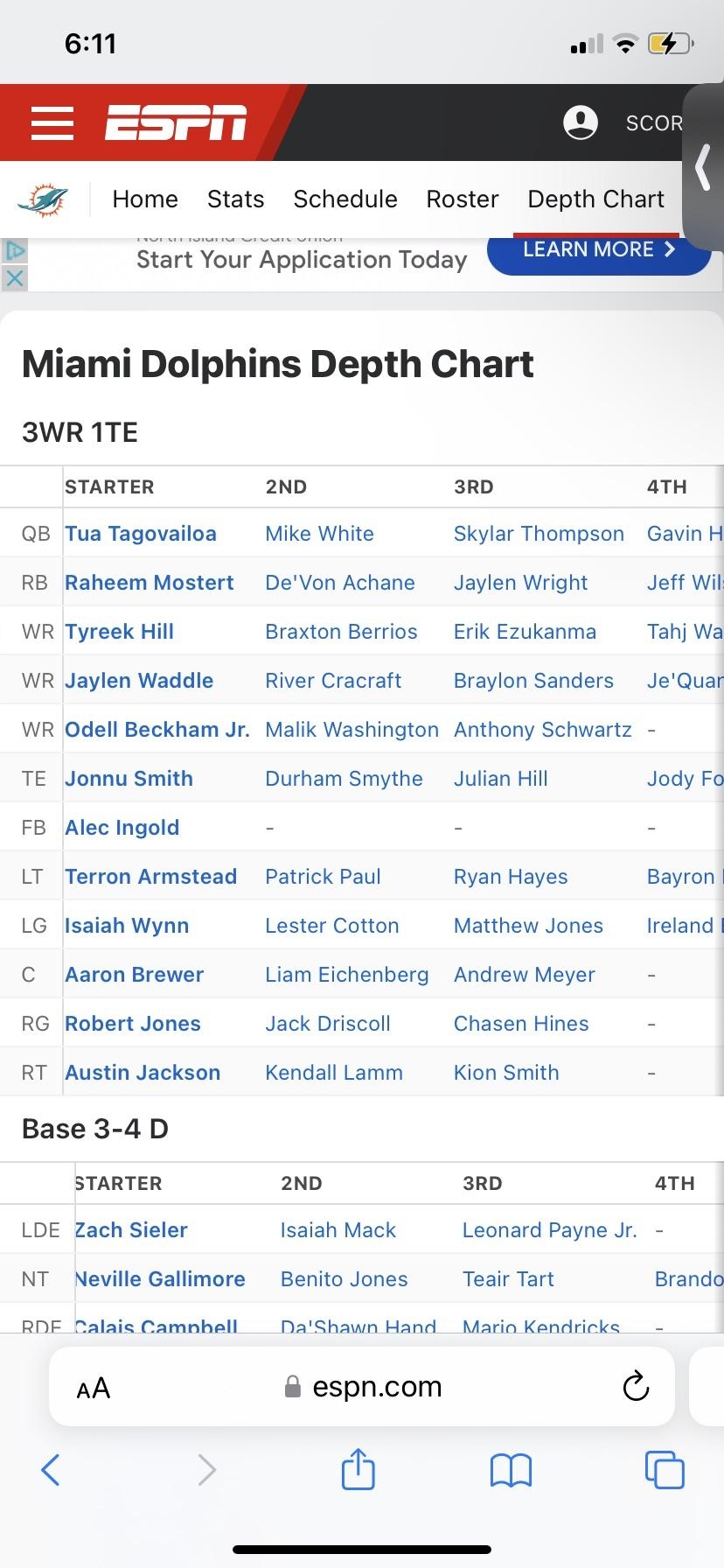This screenshot has height=1568, width=724.
Task: Switch to the Roster tab
Action: (462, 199)
